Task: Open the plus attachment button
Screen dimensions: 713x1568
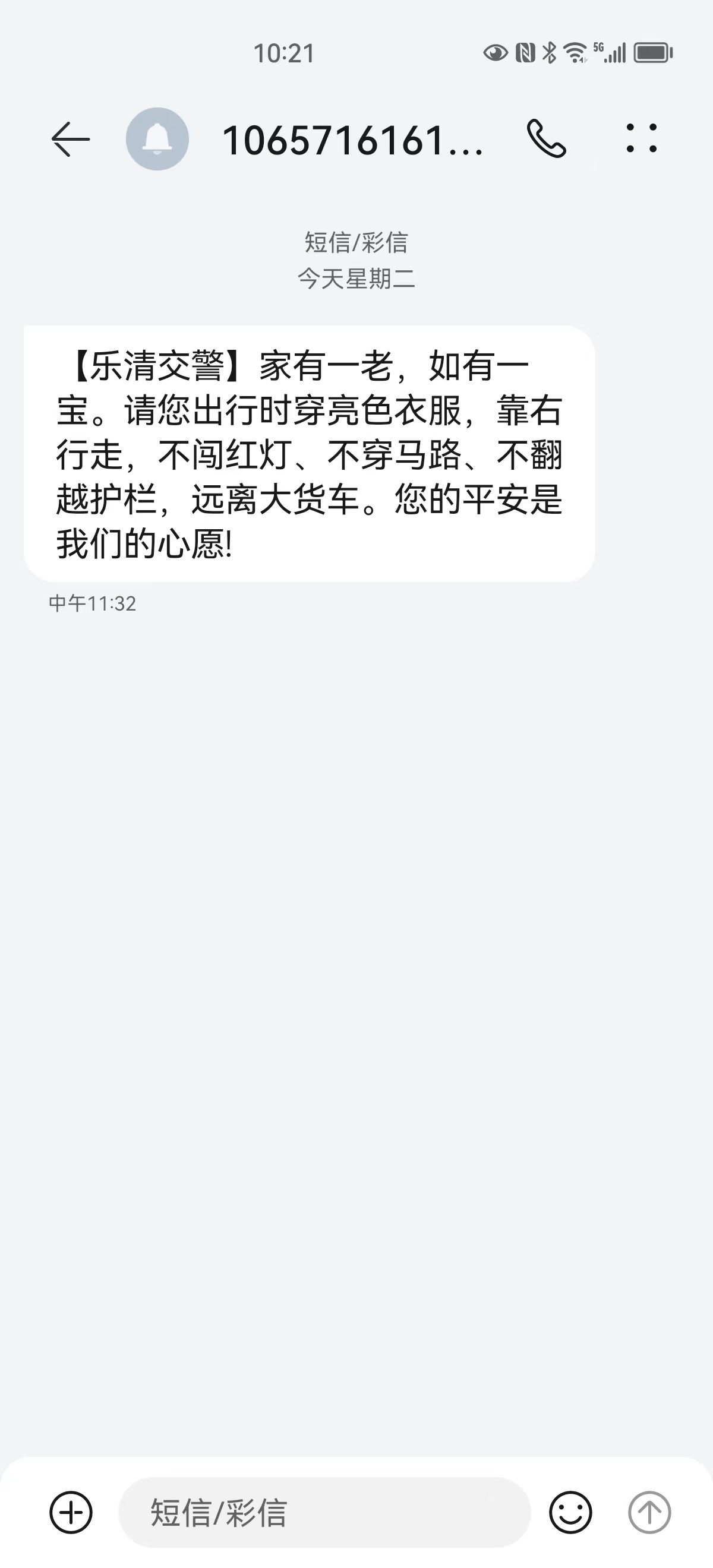Action: [71, 1512]
